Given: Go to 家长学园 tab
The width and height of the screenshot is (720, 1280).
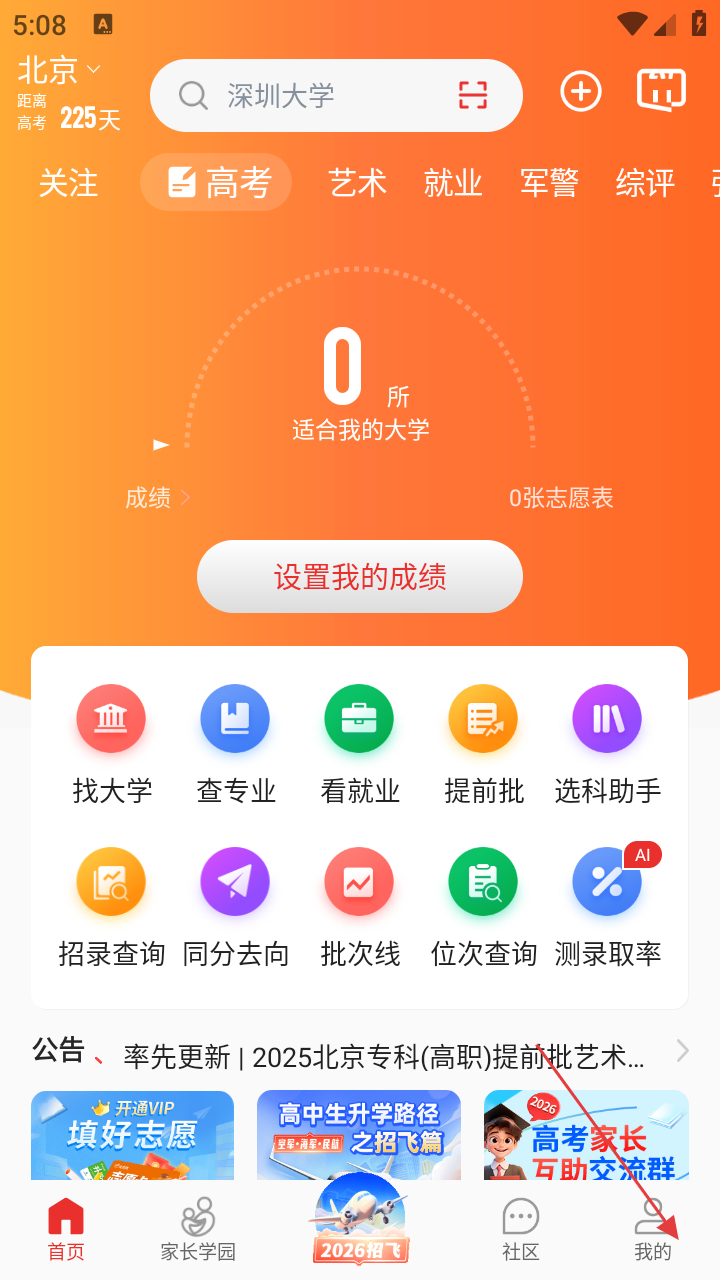Looking at the screenshot, I should [198, 1230].
